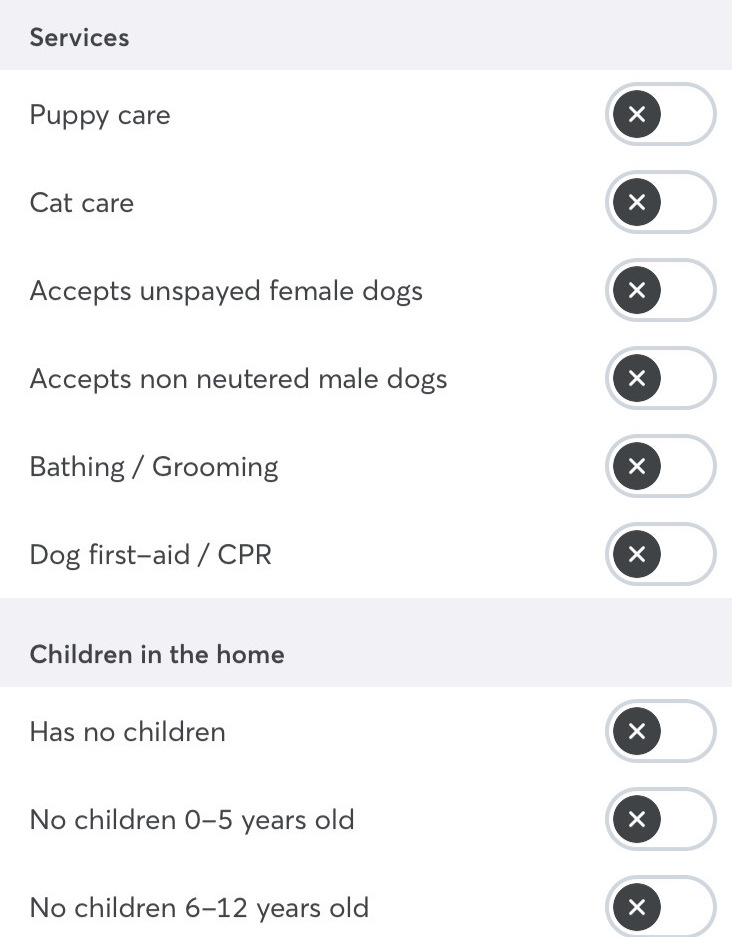Enable the Puppy care toggle

click(x=661, y=114)
